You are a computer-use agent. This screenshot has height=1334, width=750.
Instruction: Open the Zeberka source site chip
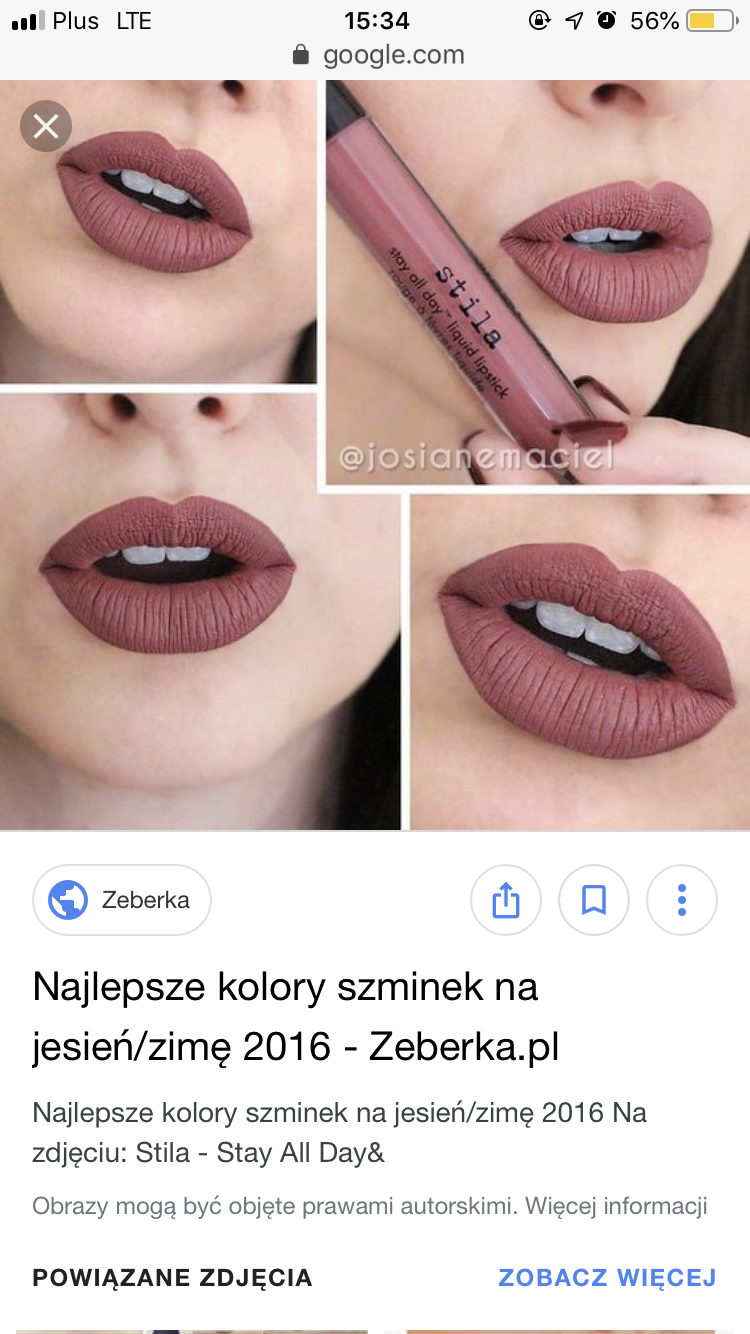(x=122, y=900)
